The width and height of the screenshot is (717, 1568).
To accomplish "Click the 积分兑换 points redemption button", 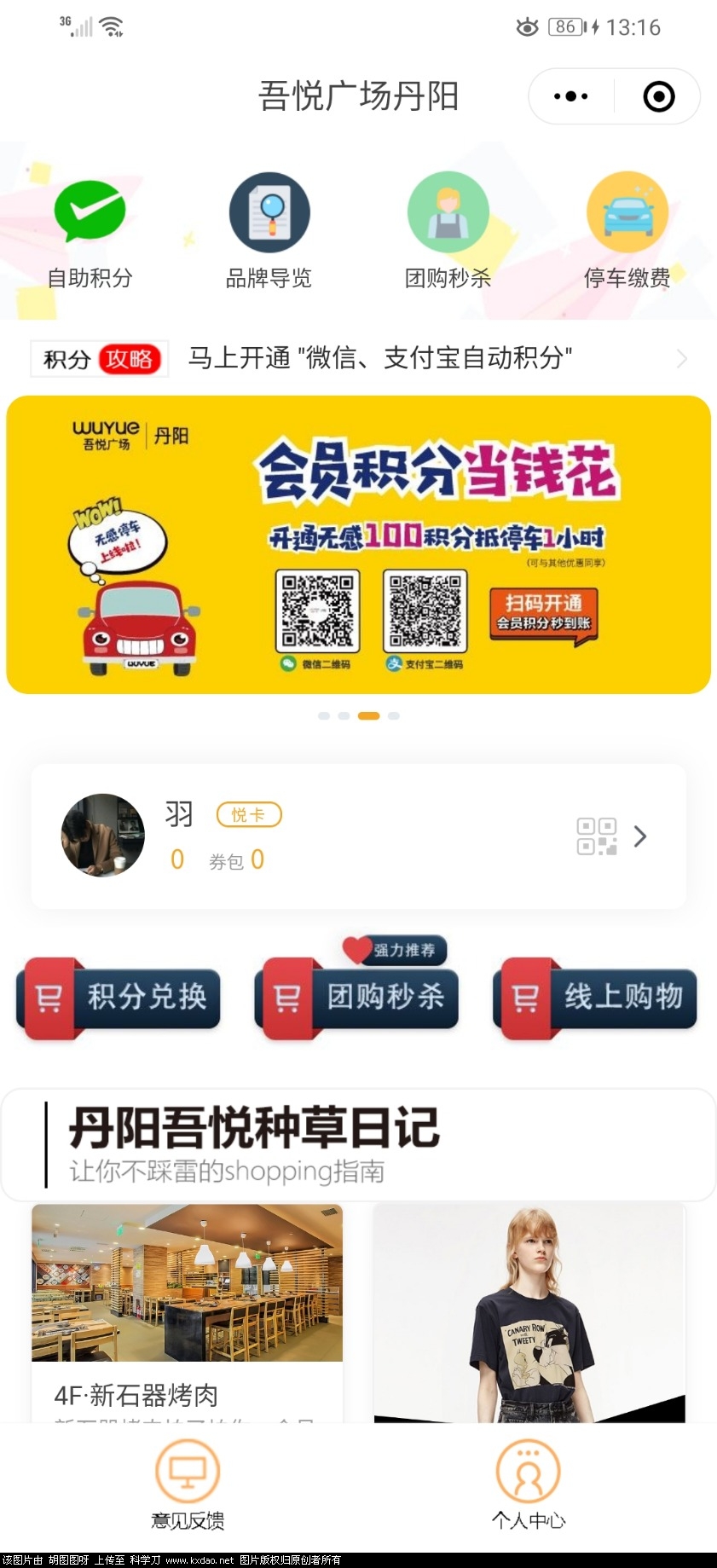I will 119,998.
